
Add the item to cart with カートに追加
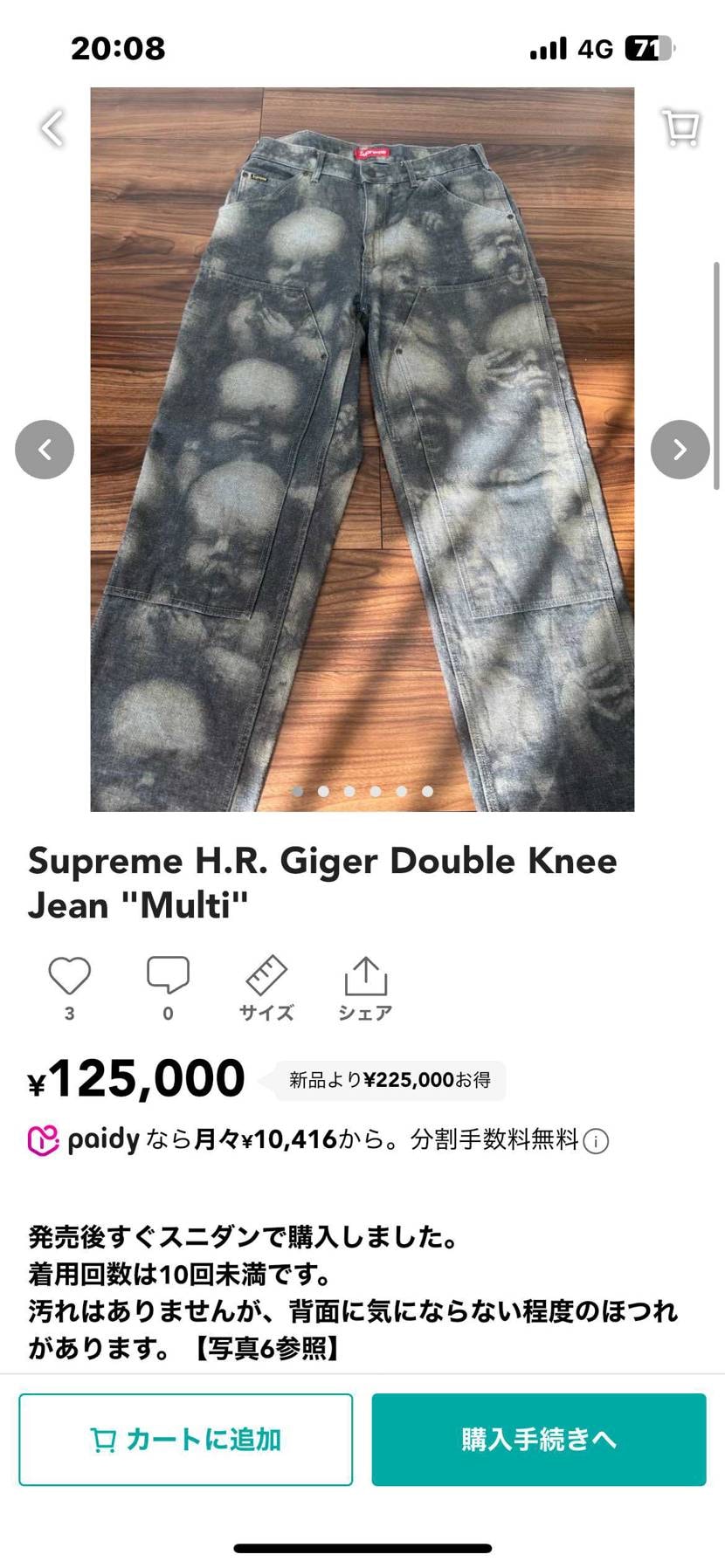186,1441
